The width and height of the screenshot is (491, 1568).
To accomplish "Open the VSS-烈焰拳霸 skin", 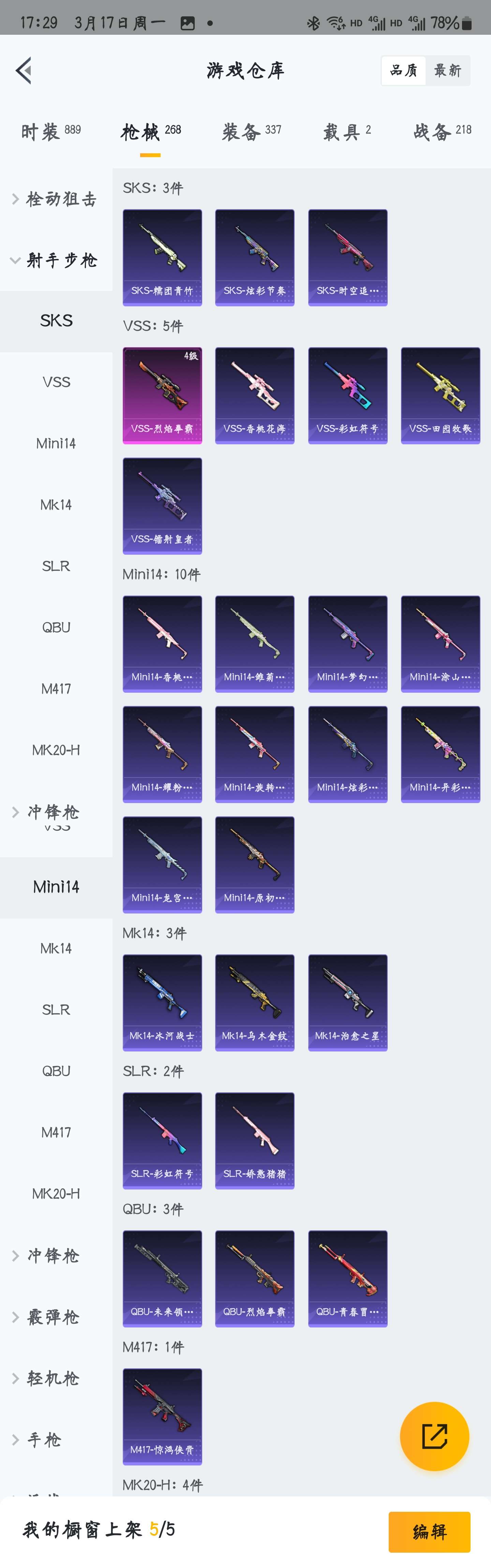I will (x=162, y=395).
